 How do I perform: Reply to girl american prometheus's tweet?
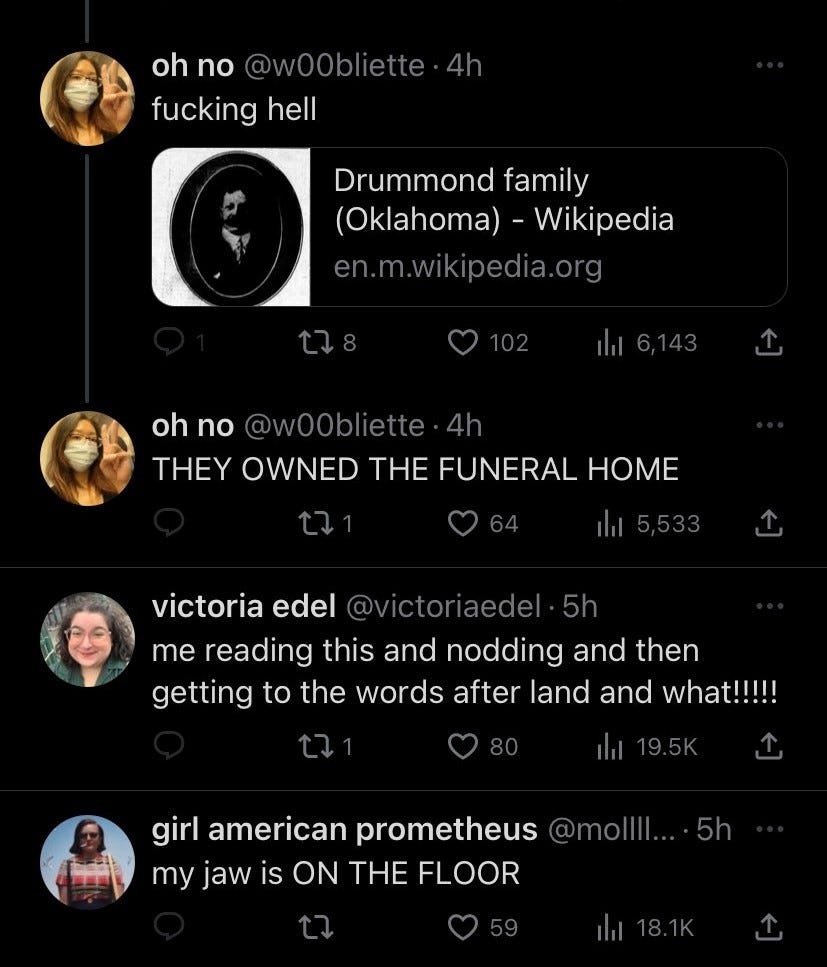[168, 927]
